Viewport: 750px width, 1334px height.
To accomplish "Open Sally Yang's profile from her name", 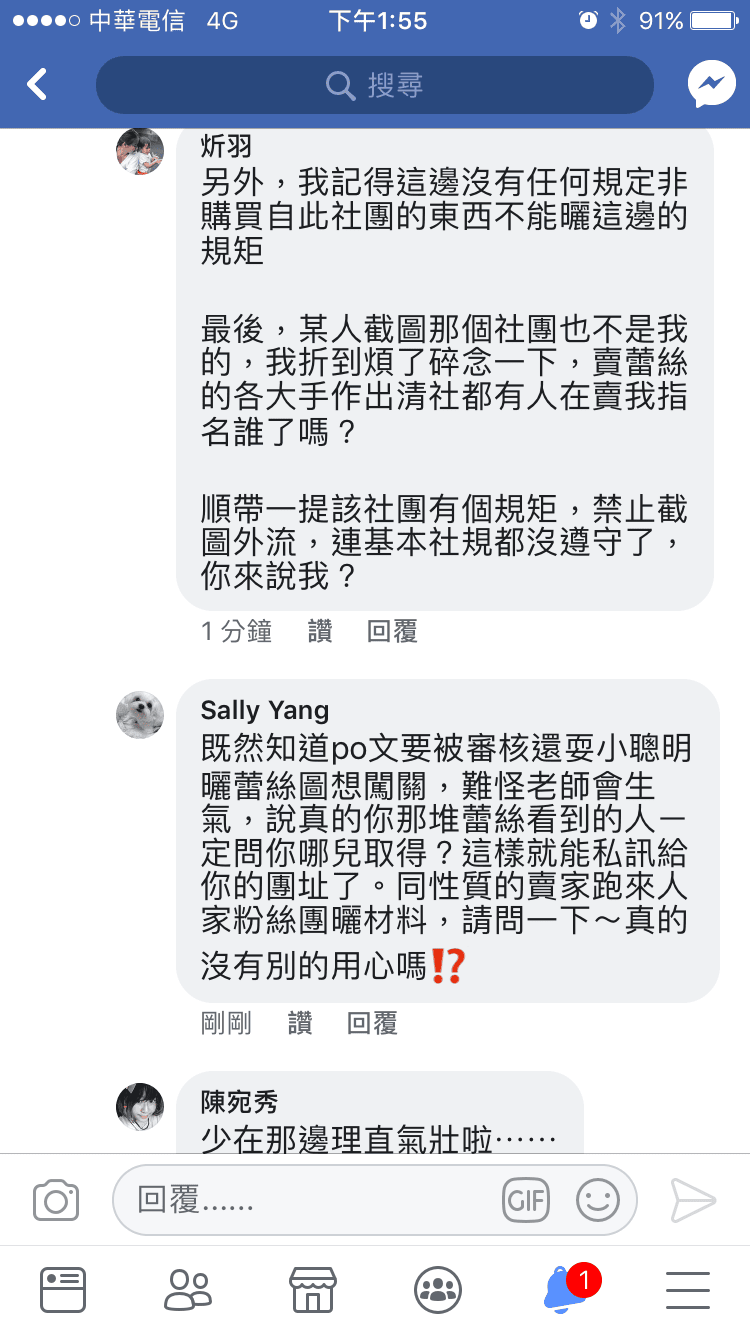I will click(x=264, y=711).
